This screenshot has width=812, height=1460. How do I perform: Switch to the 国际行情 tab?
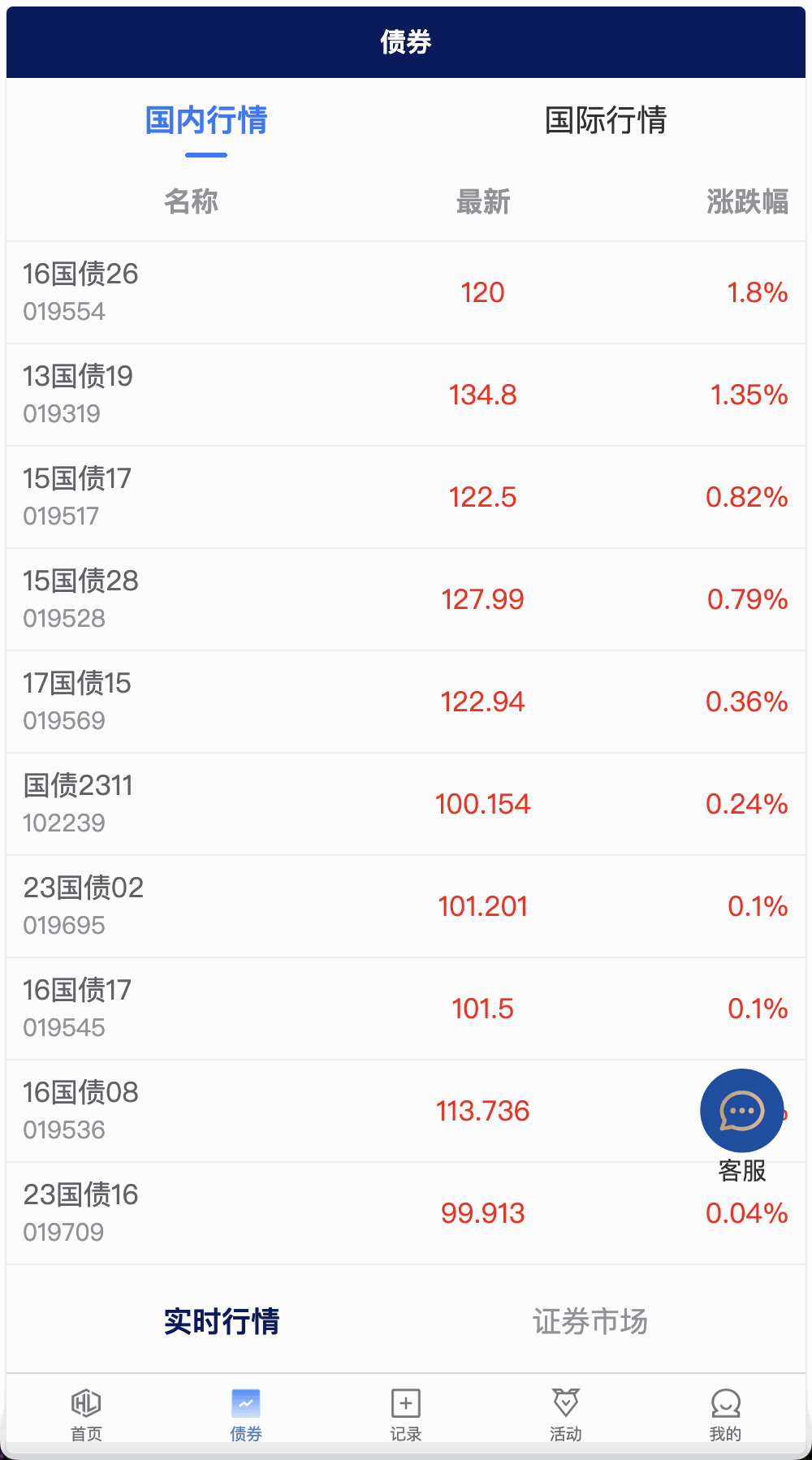point(607,120)
